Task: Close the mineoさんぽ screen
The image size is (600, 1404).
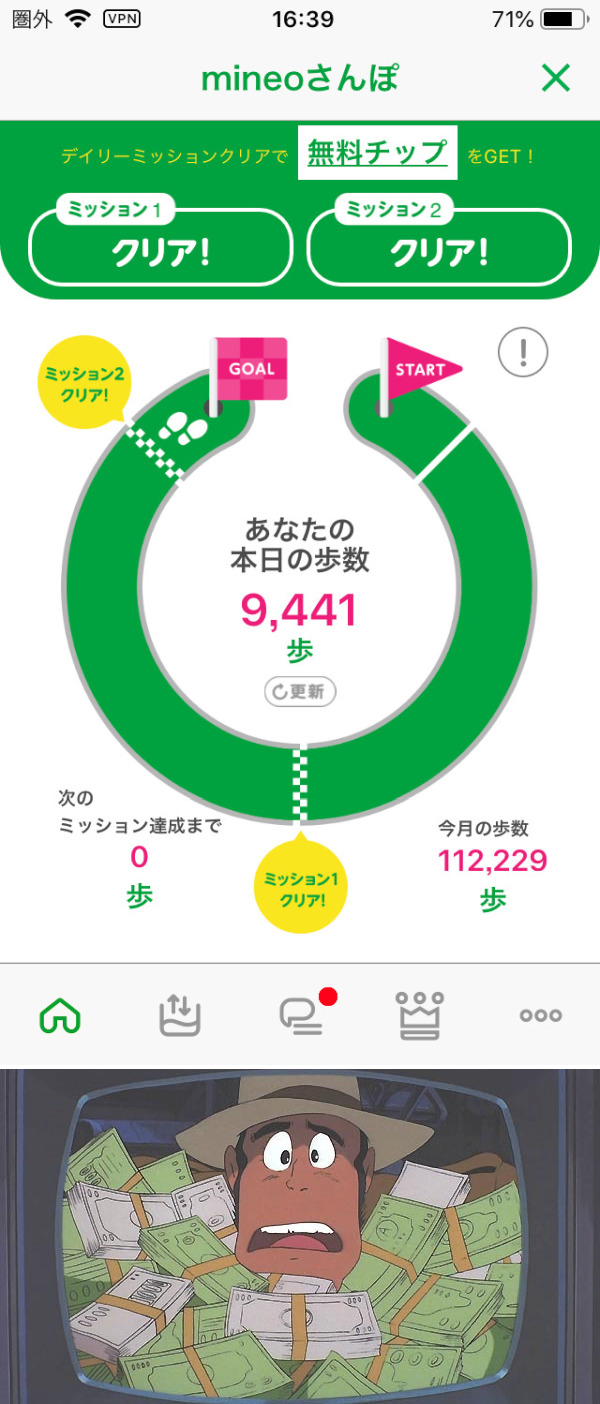Action: [x=555, y=78]
